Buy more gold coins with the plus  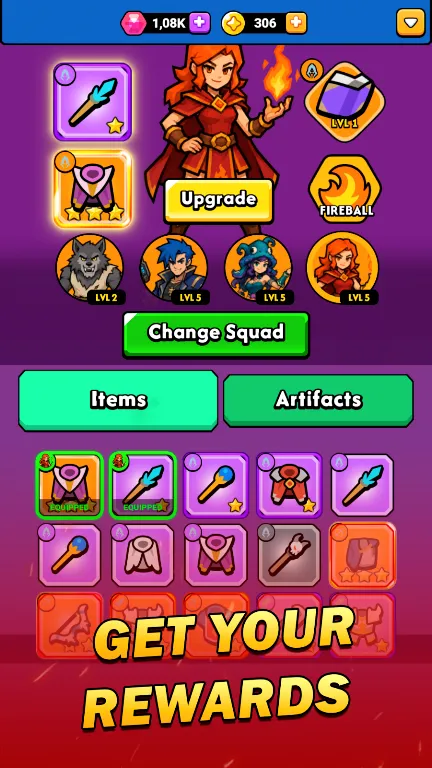click(296, 23)
